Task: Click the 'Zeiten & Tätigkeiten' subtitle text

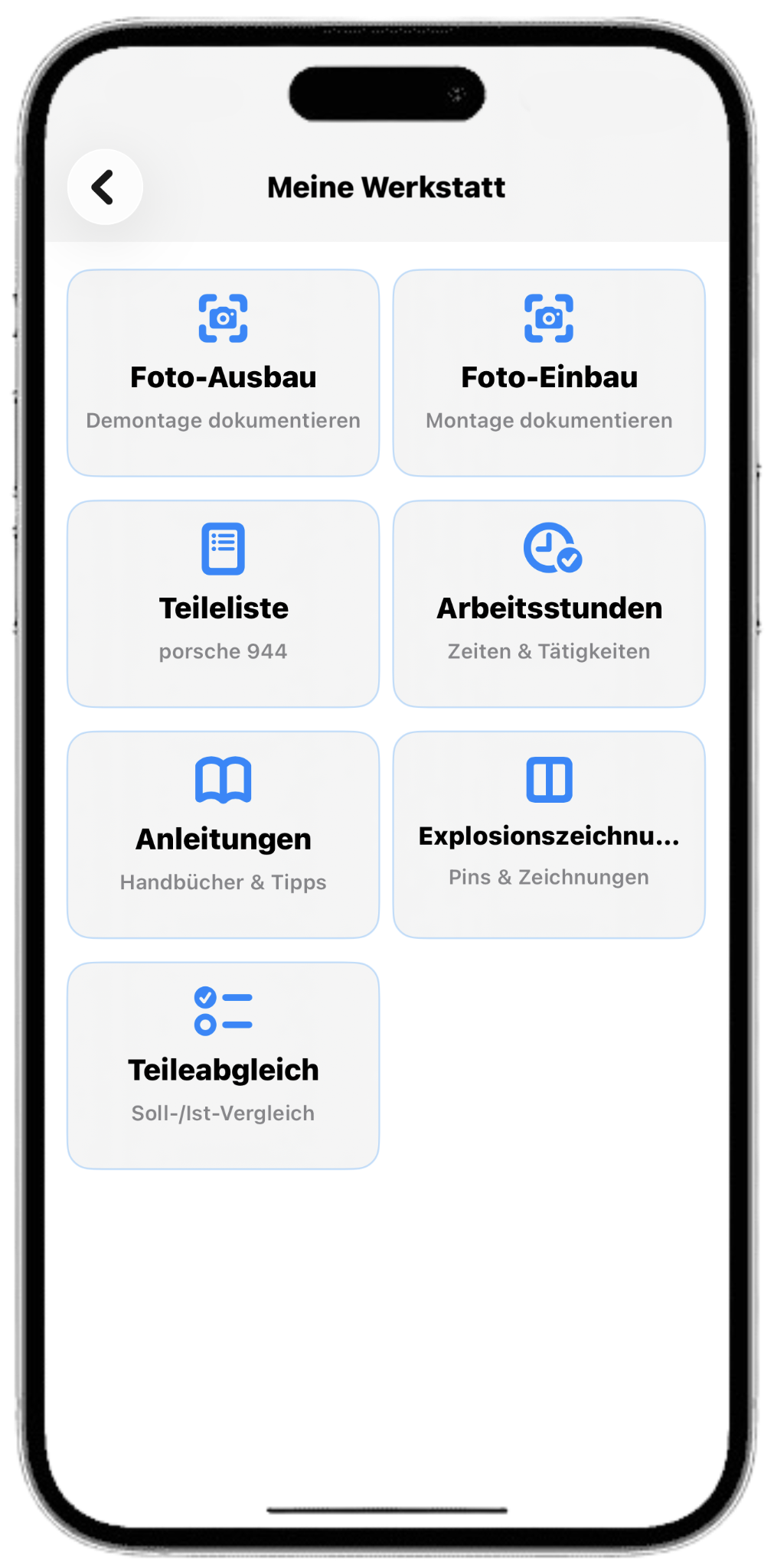Action: [549, 651]
